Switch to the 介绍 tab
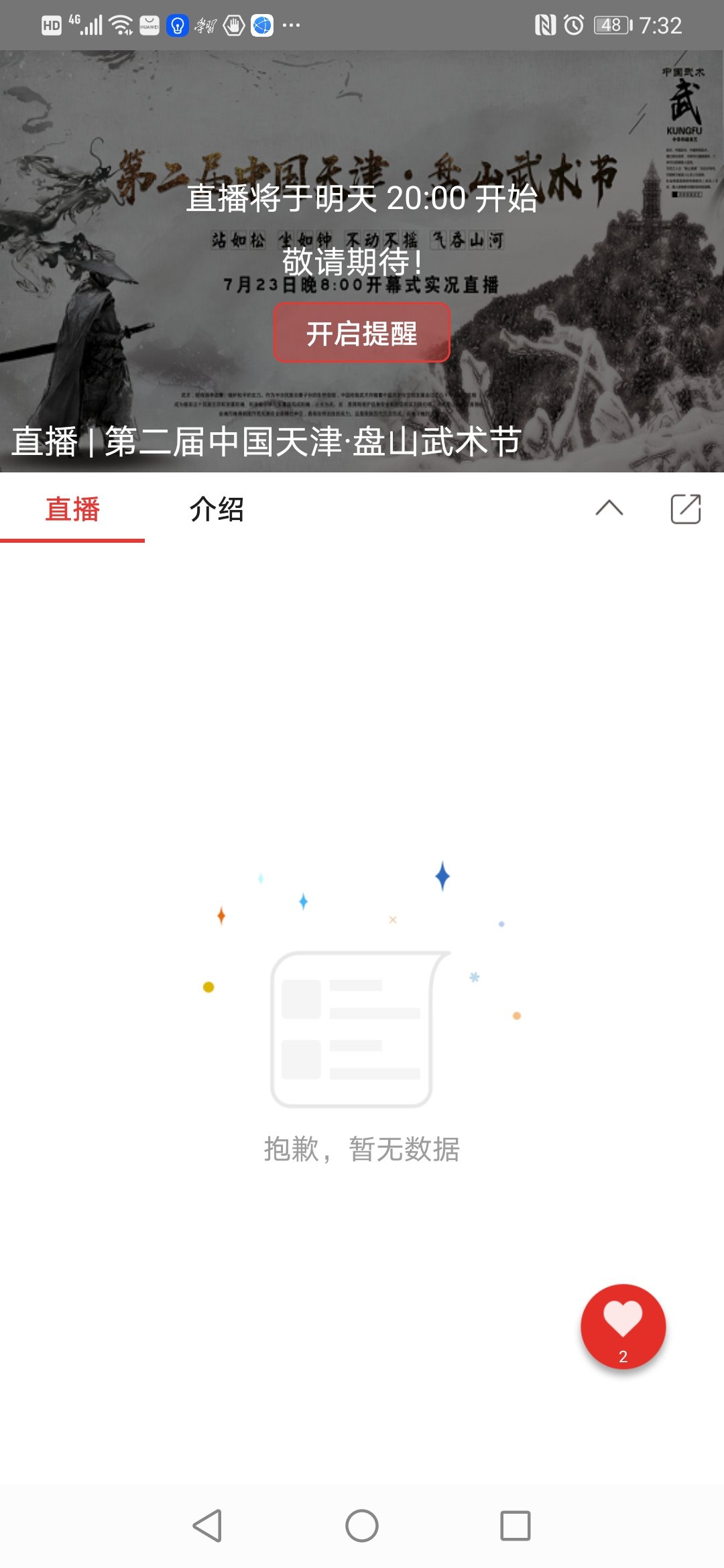This screenshot has height=1568, width=724. click(216, 509)
